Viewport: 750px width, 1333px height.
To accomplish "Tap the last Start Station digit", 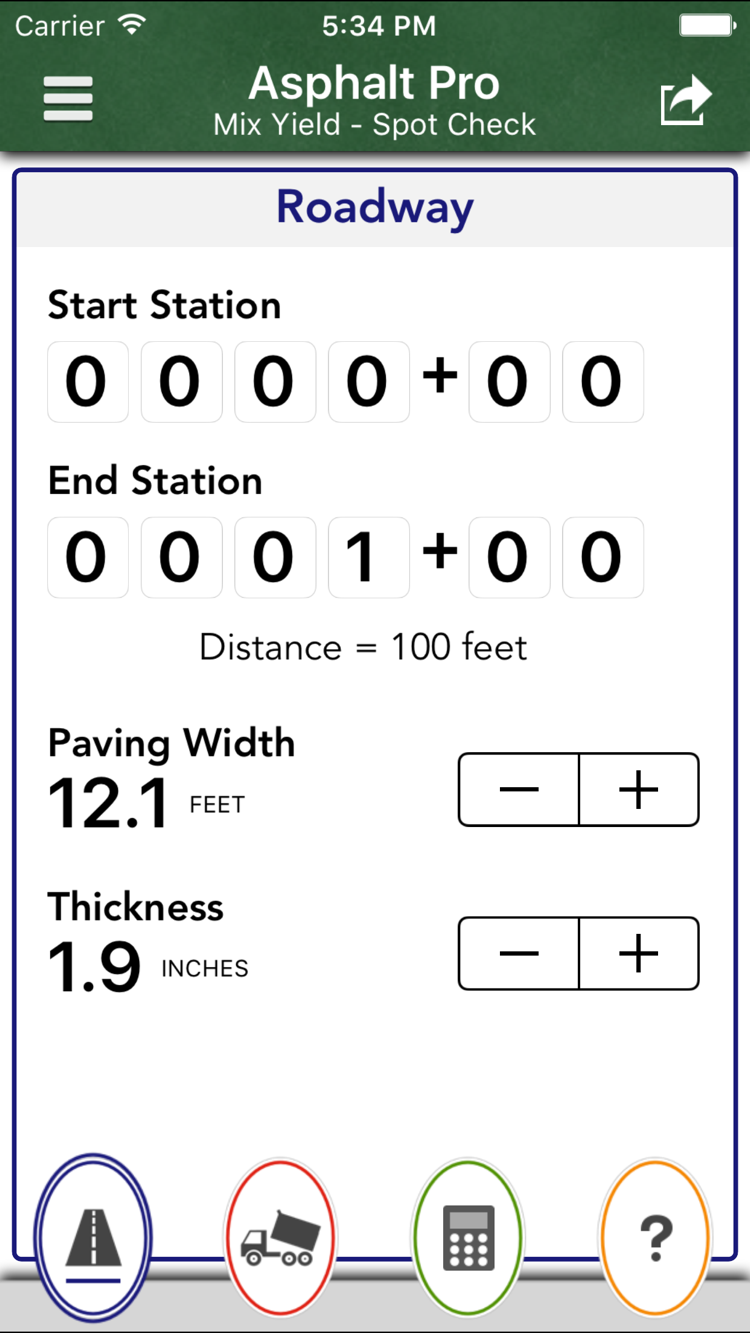I will [602, 381].
